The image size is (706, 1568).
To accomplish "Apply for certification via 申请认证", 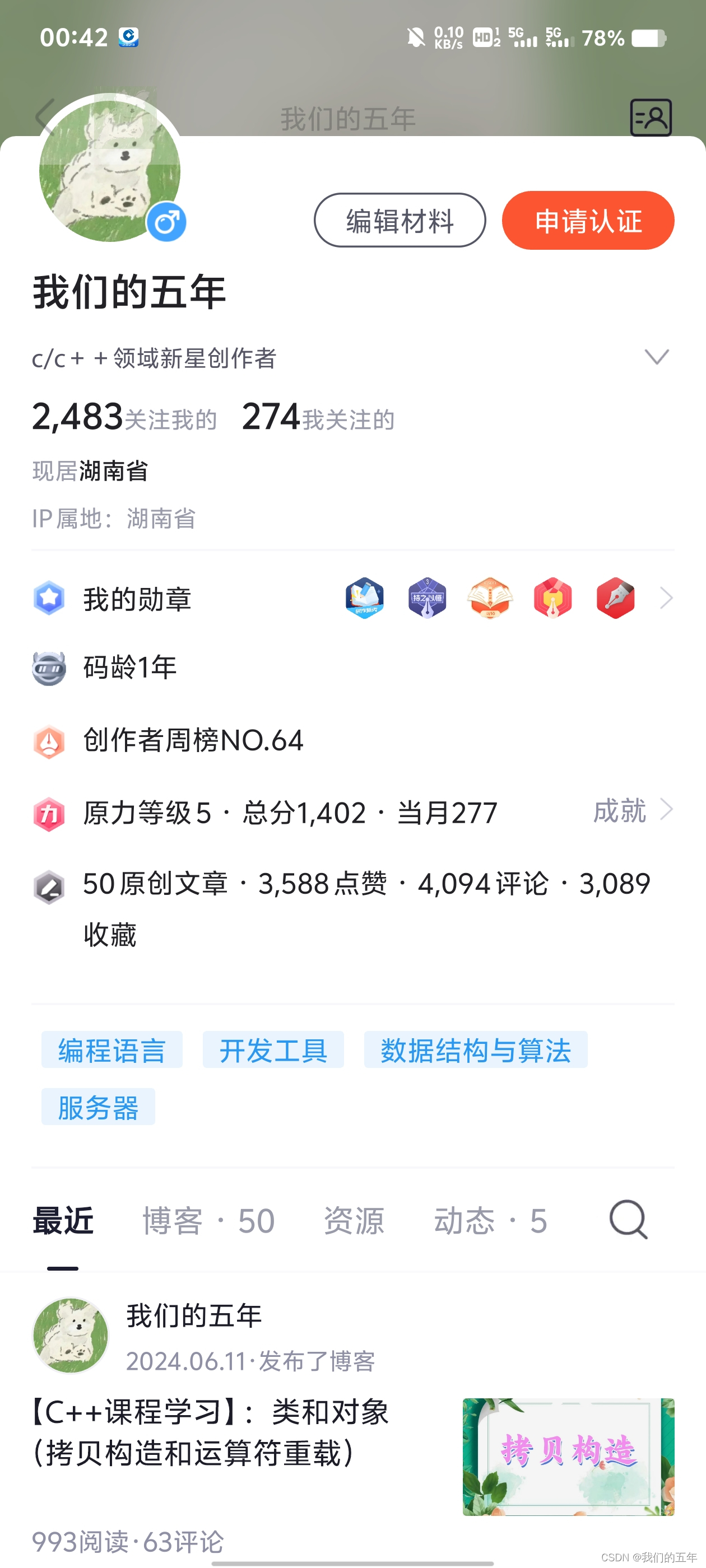I will 587,220.
